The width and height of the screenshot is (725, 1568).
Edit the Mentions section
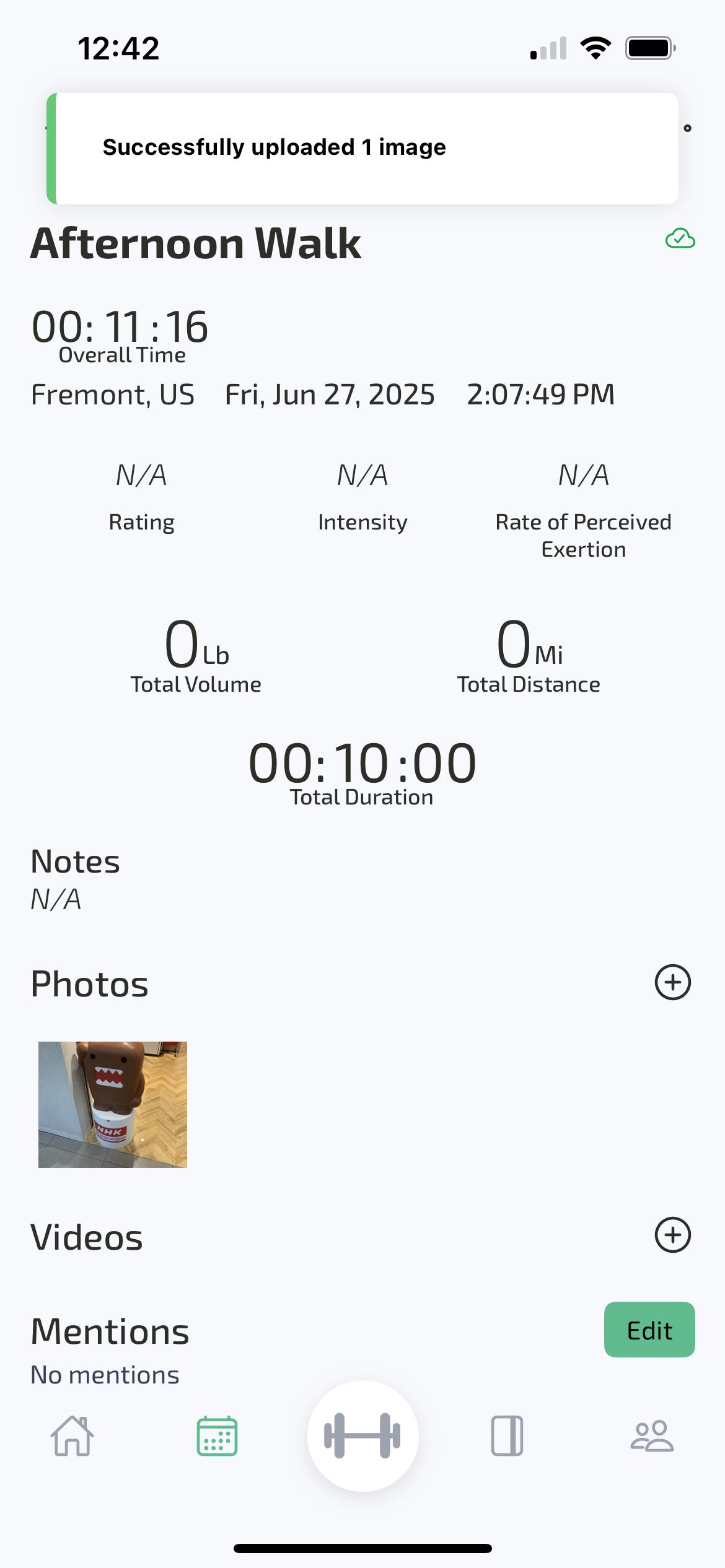(x=649, y=1330)
